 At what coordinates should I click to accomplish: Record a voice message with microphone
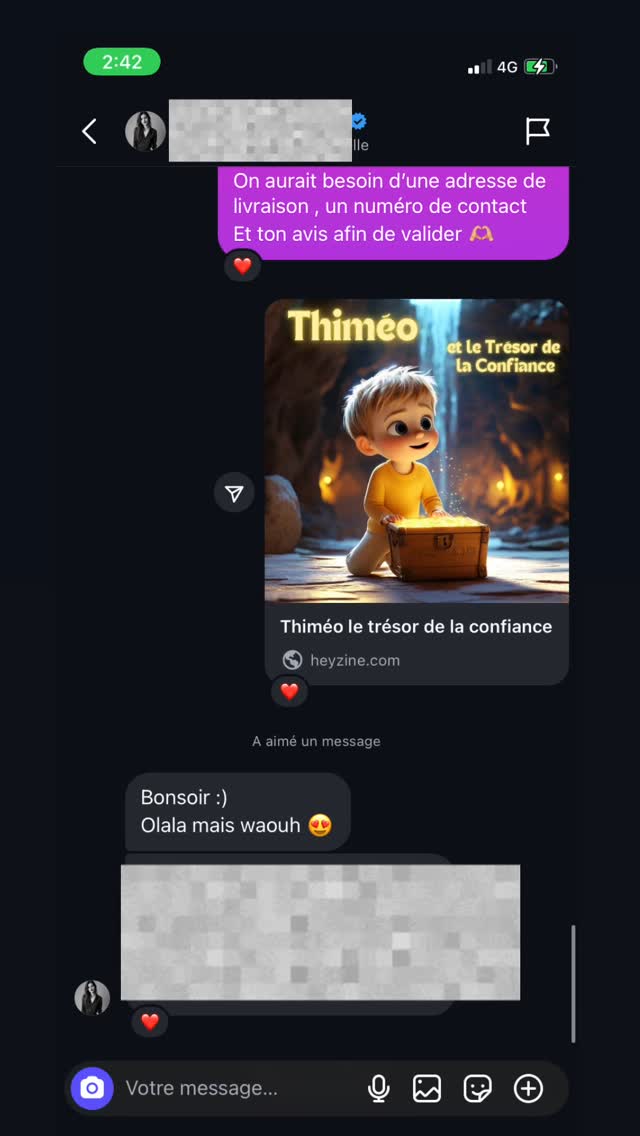(379, 1088)
